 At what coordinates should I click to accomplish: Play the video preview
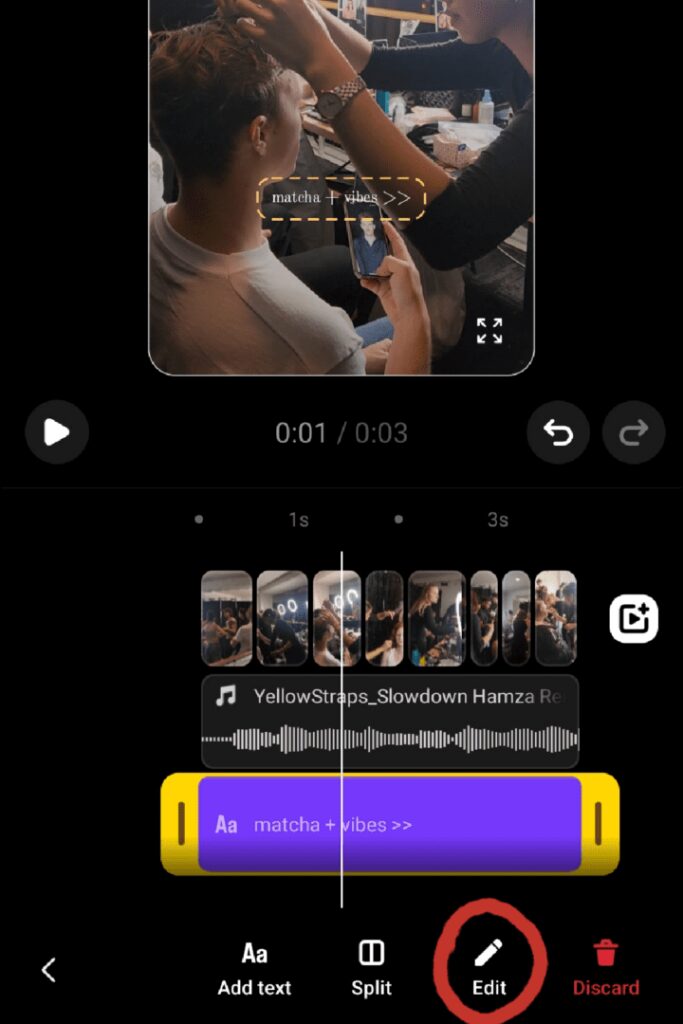point(57,432)
